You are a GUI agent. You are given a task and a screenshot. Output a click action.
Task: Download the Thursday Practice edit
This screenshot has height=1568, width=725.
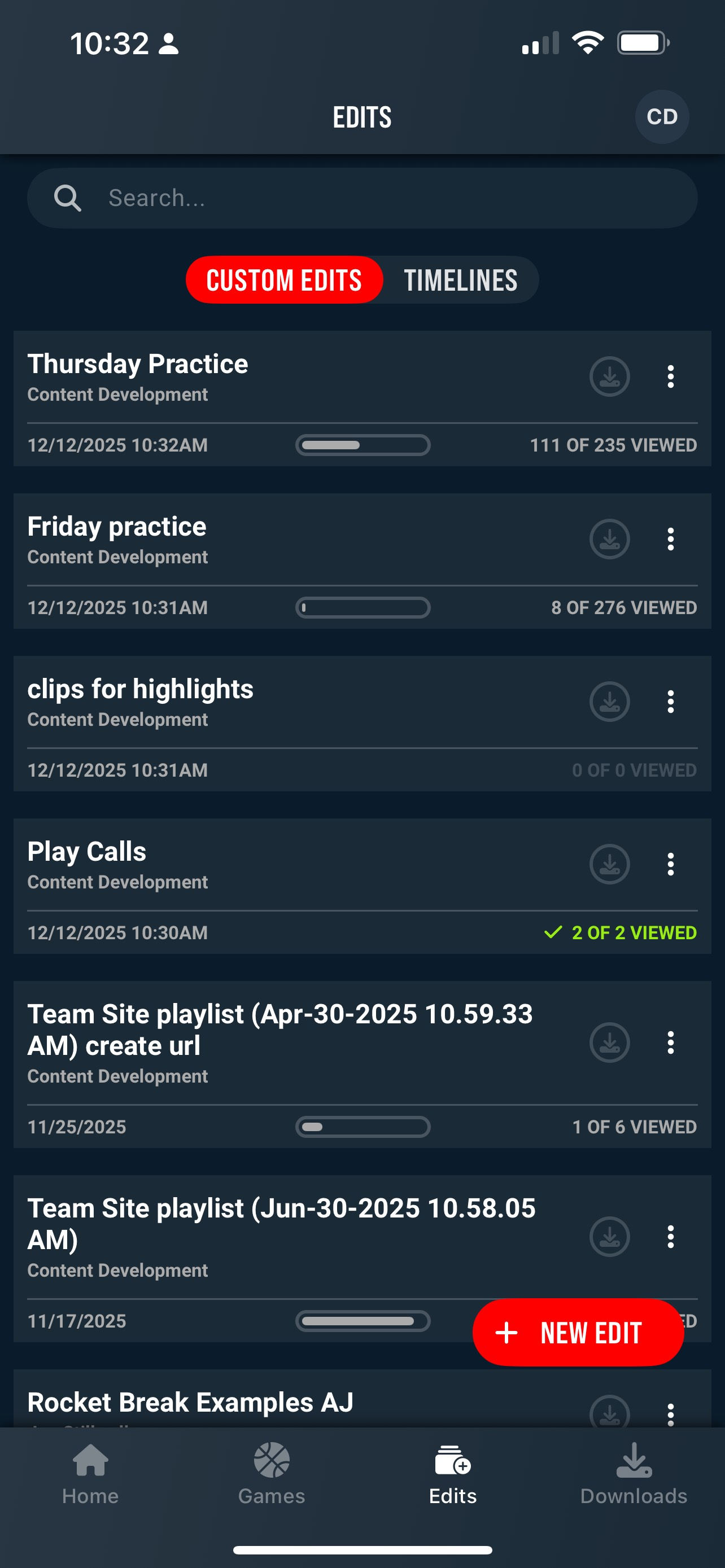609,377
